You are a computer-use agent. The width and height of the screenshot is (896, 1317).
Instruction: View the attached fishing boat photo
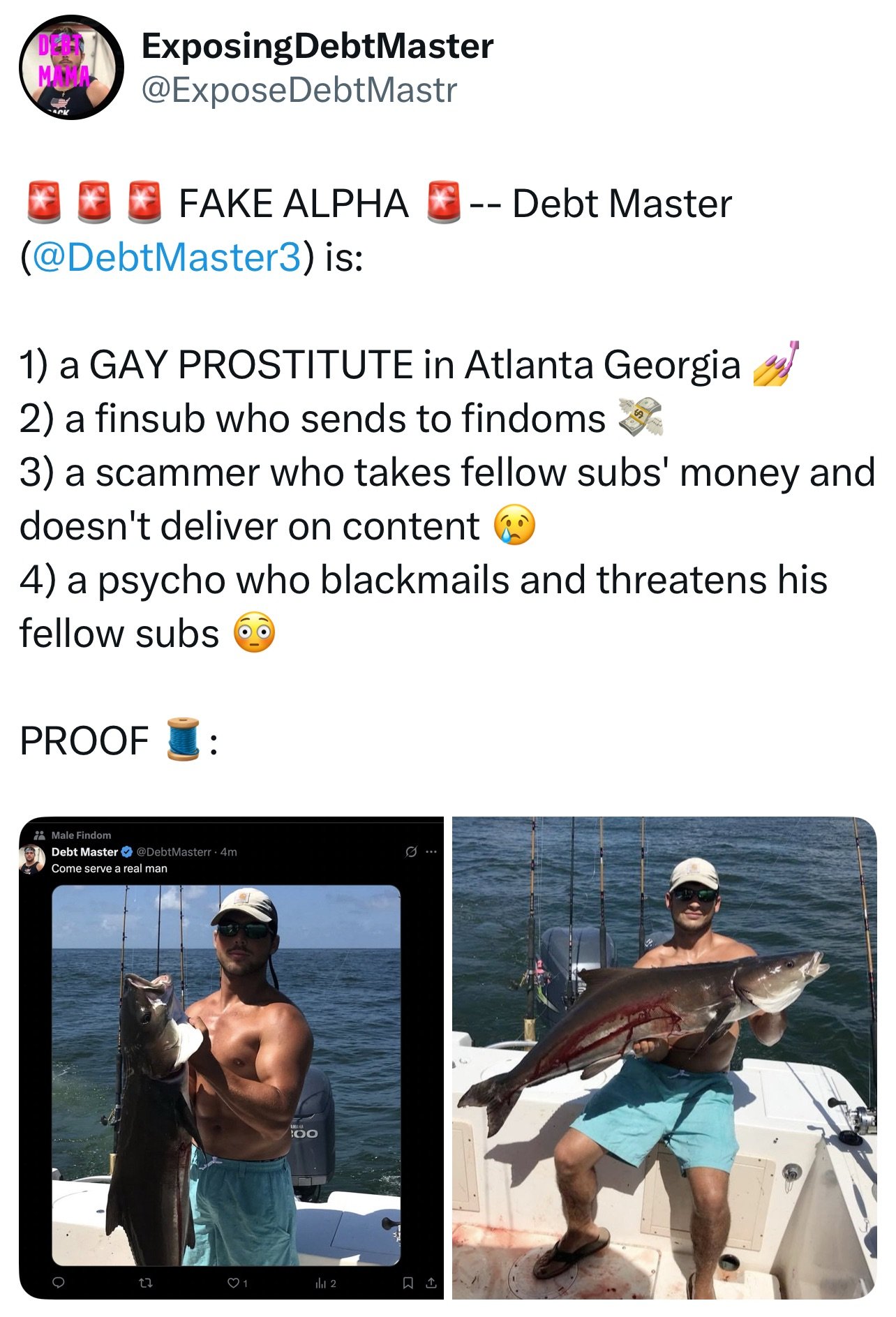tap(664, 1057)
